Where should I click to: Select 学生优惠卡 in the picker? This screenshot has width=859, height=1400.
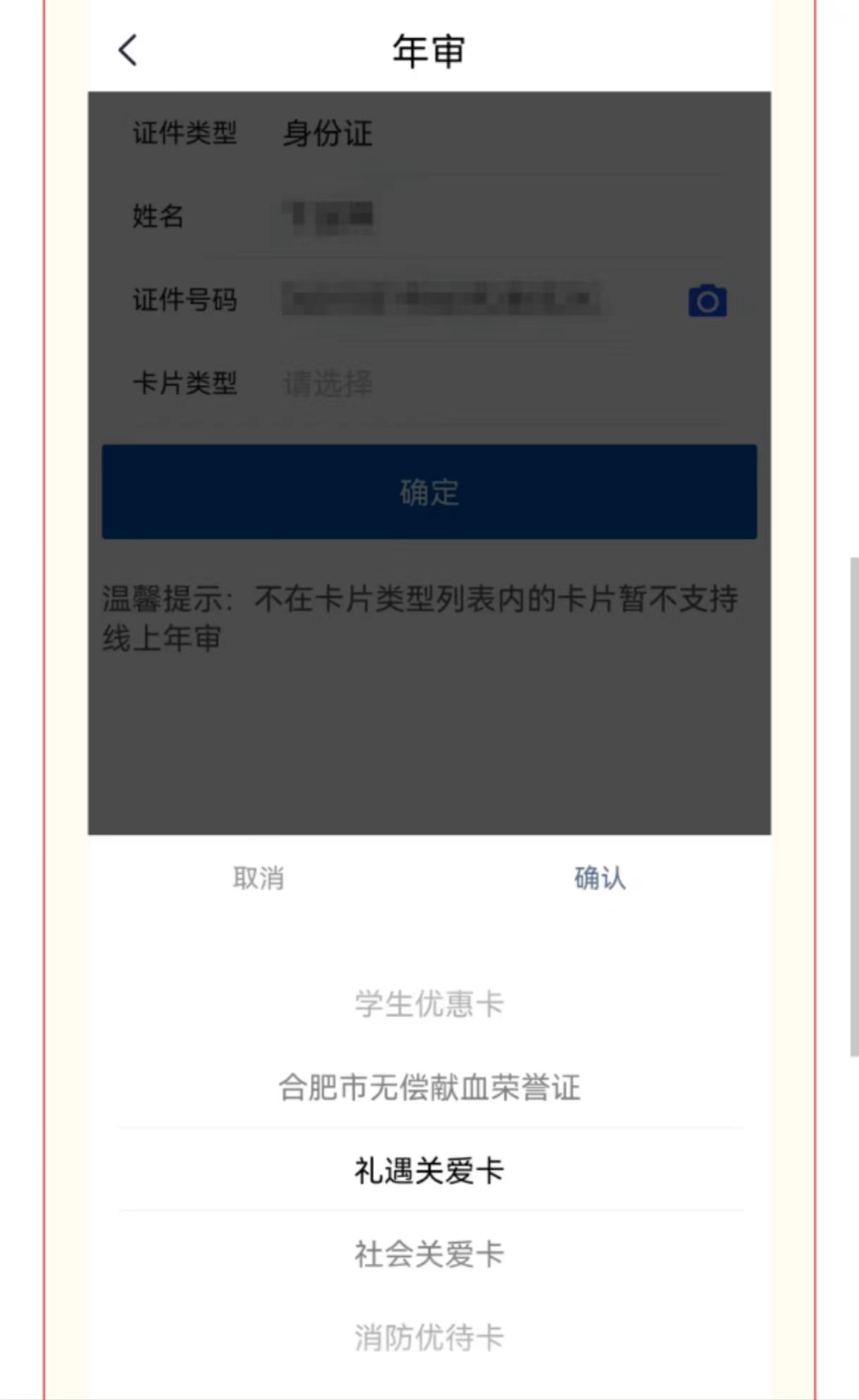point(429,1004)
